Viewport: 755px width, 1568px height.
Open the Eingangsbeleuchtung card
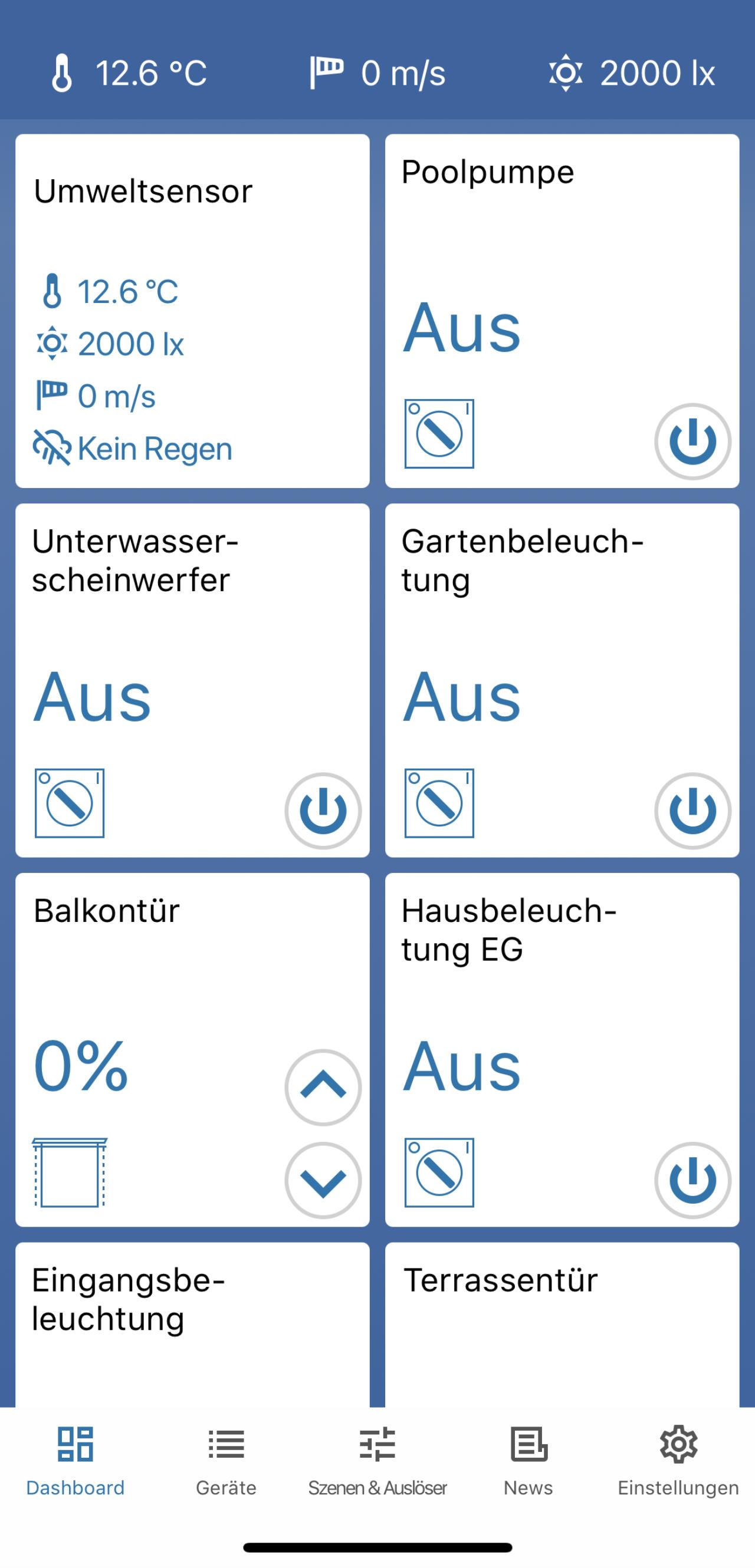point(192,1325)
